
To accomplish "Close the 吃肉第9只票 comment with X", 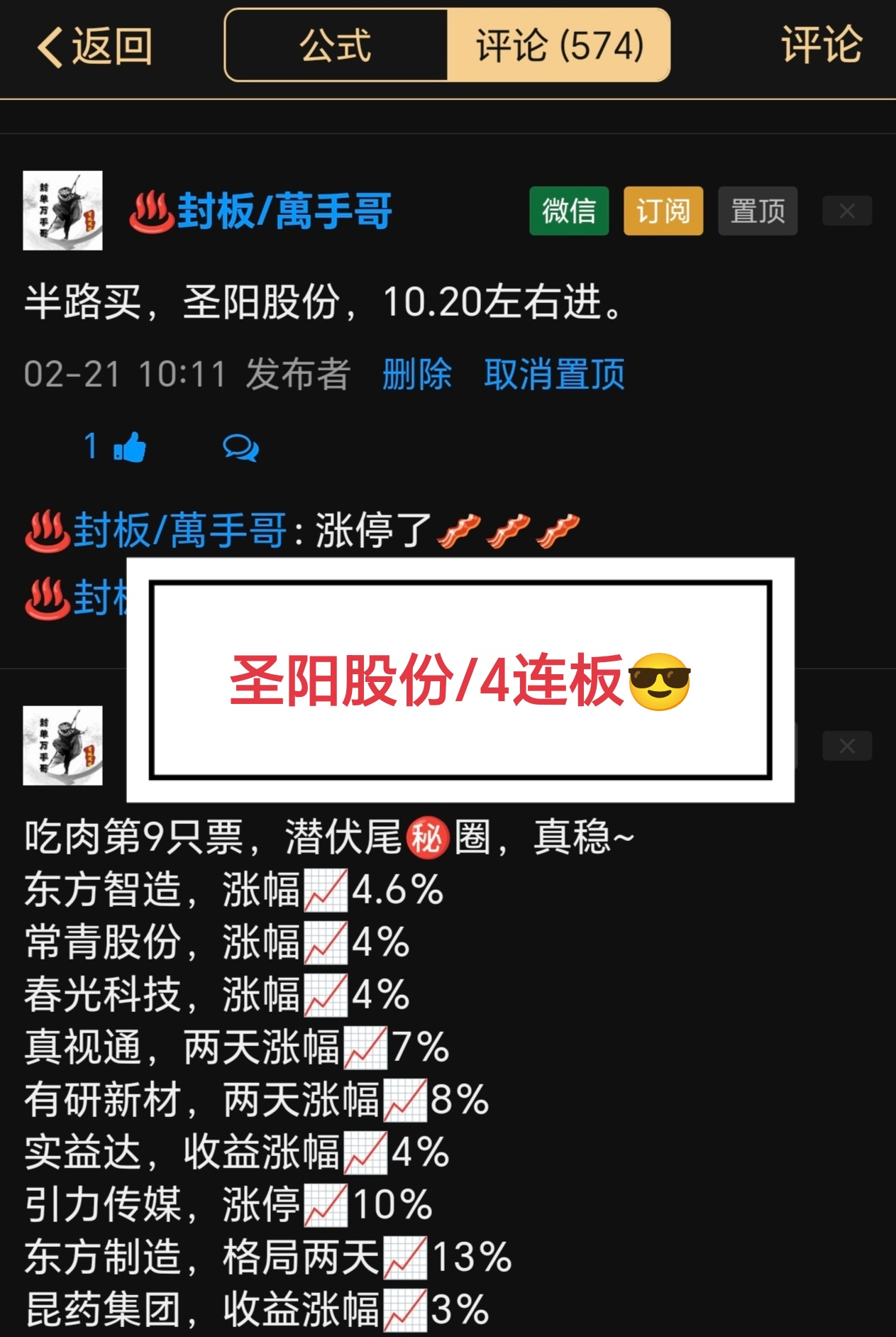I will point(846,746).
